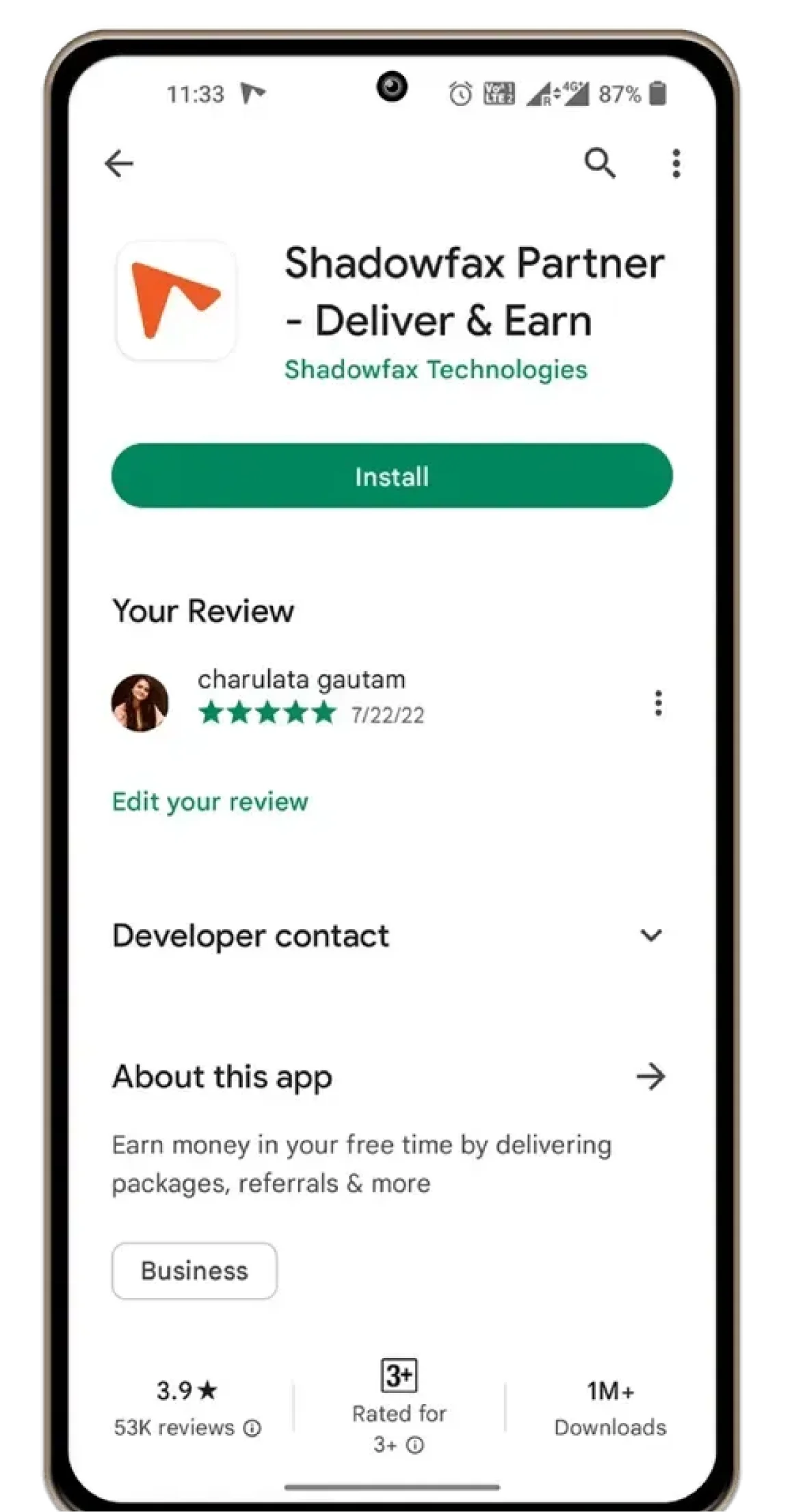Open review options beside charulata gautam
This screenshot has height=1512, width=792.
[658, 703]
